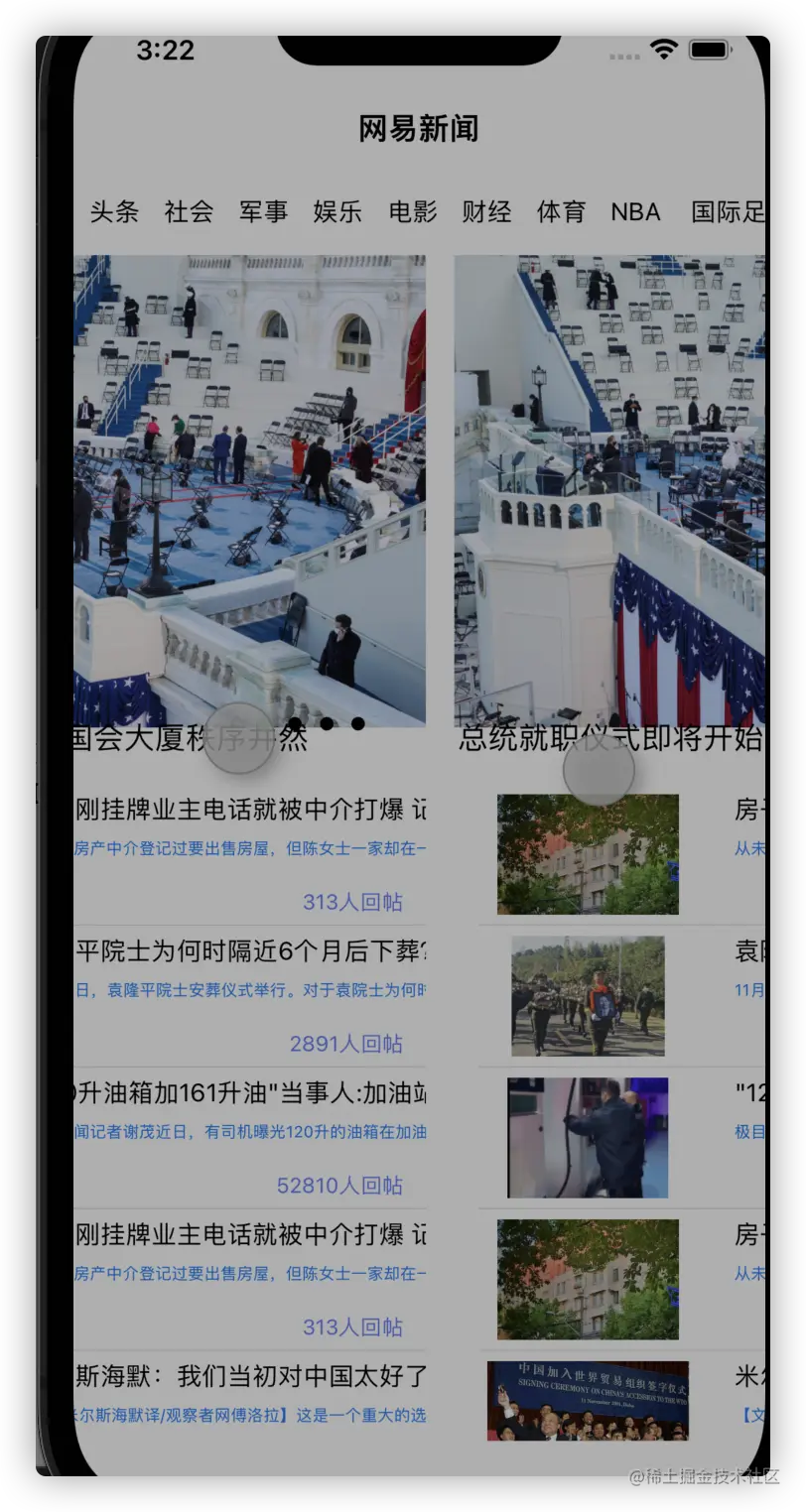Select the 社会 category tab

click(x=189, y=211)
